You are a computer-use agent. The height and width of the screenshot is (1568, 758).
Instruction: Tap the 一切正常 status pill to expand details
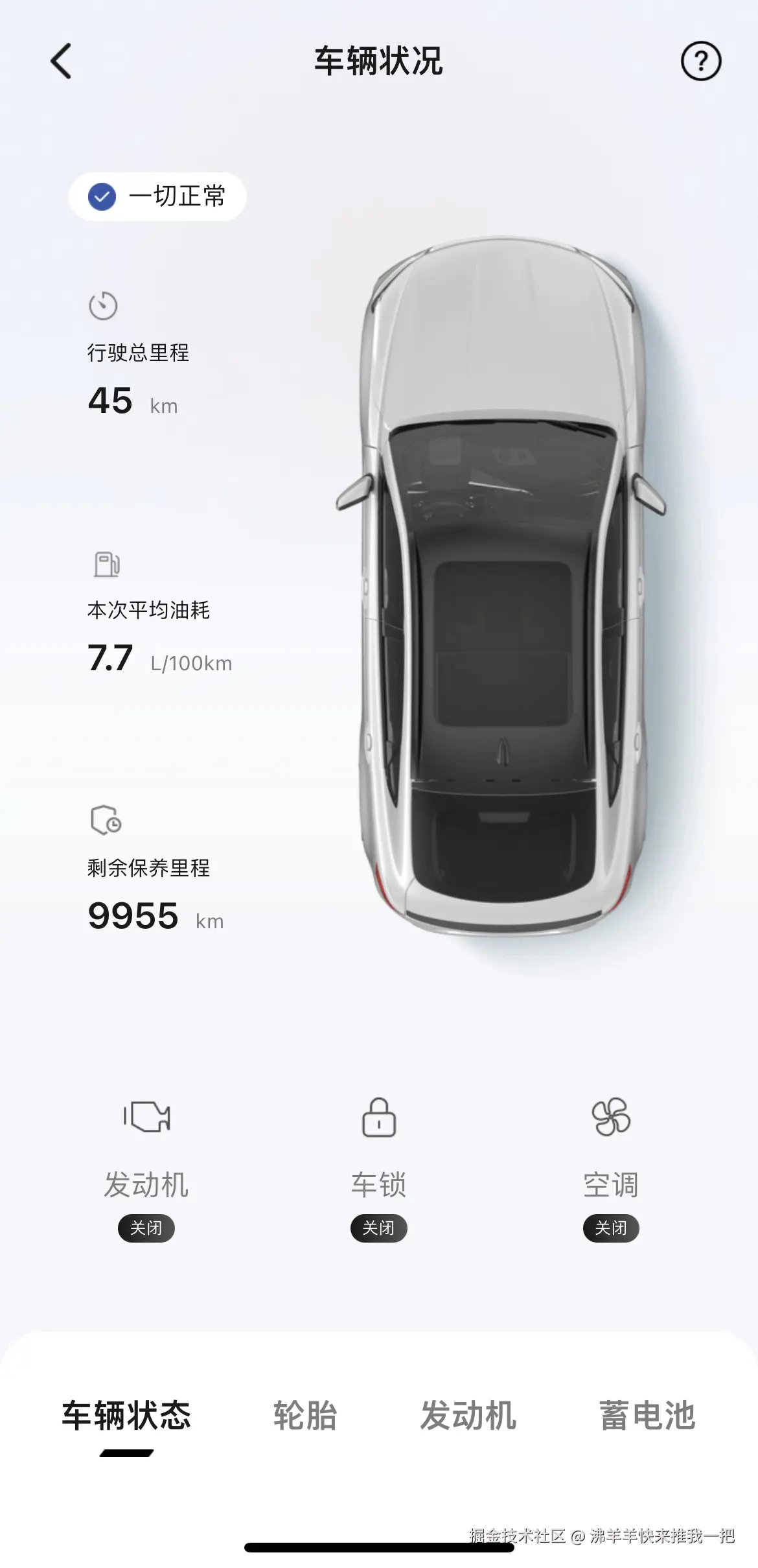click(x=157, y=196)
